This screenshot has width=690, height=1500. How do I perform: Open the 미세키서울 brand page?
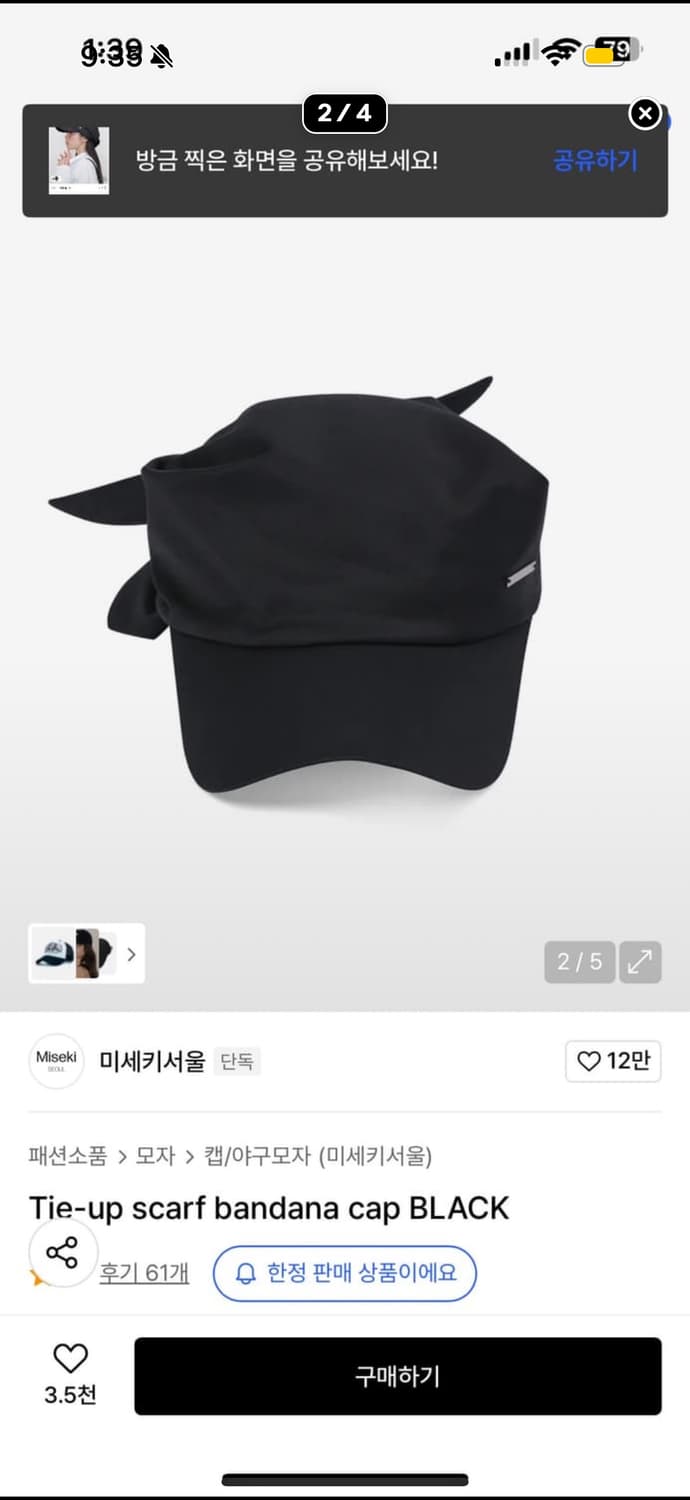point(151,1061)
